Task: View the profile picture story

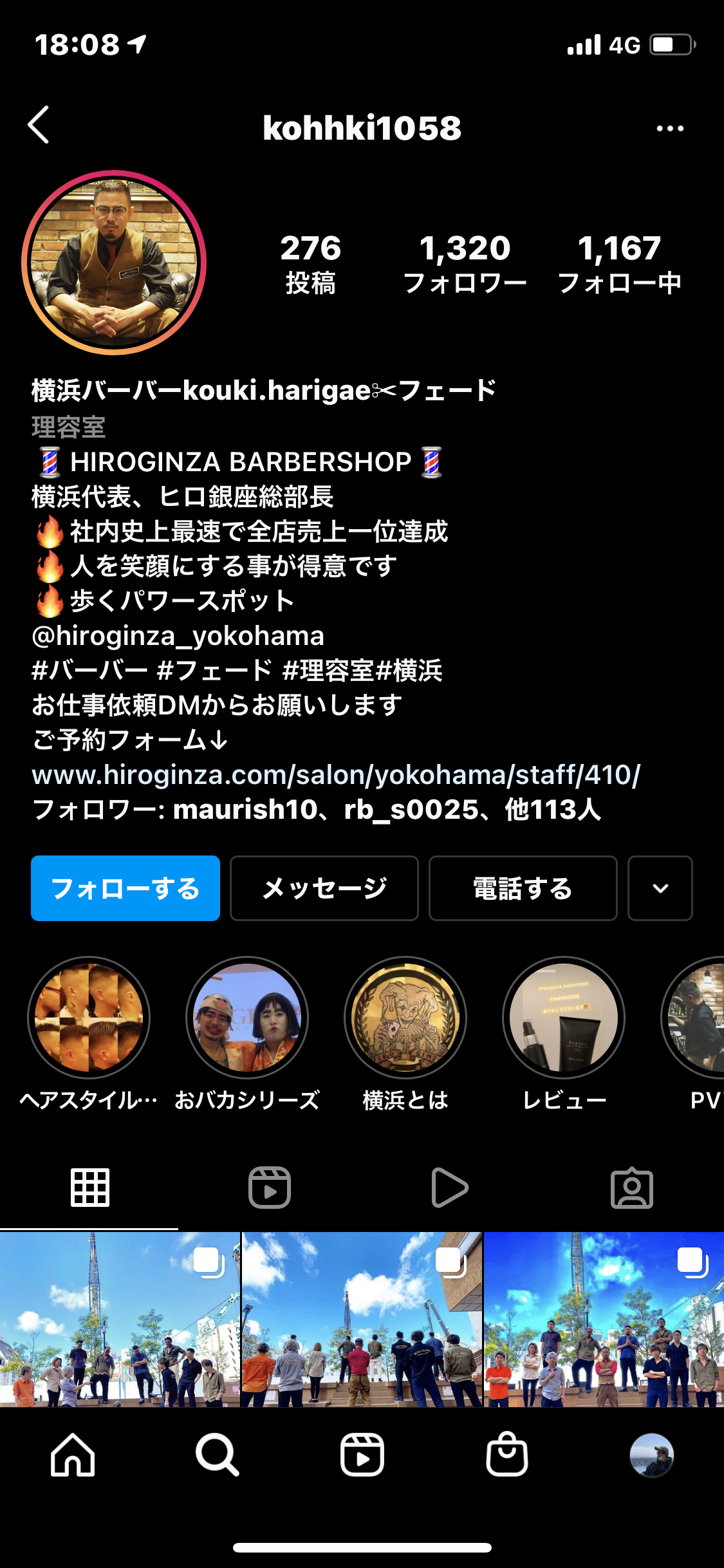Action: tap(114, 263)
